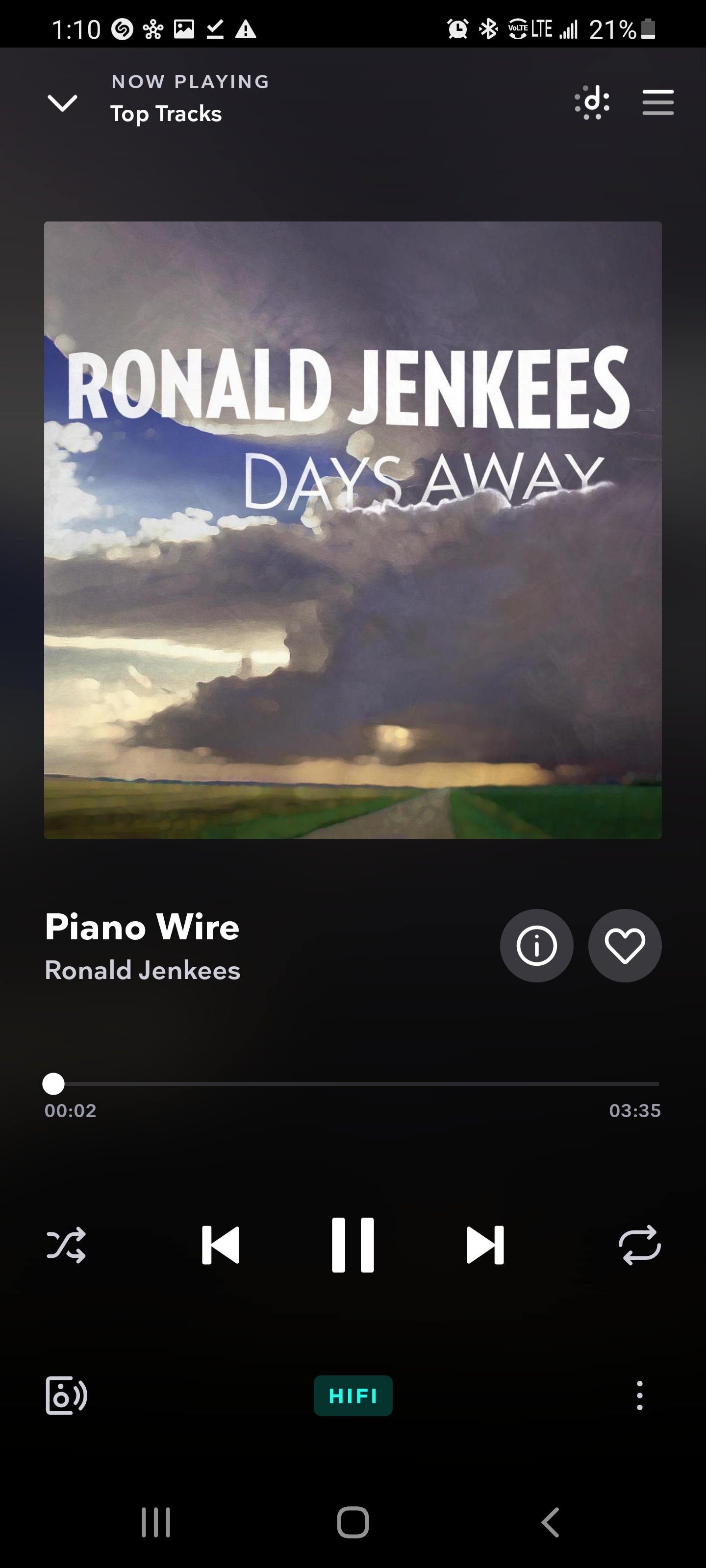Choose a sound output device
Viewport: 706px width, 1568px height.
66,1395
